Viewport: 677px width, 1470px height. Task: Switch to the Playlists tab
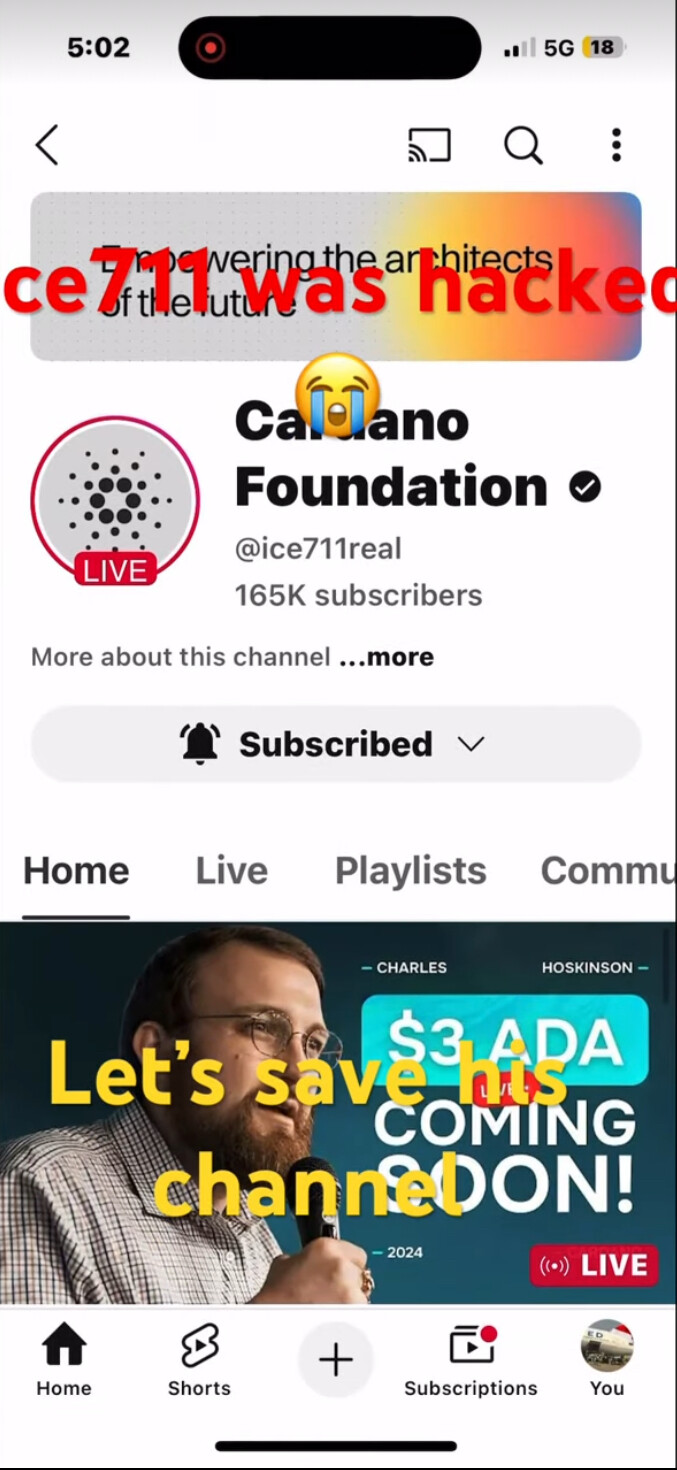tap(410, 871)
